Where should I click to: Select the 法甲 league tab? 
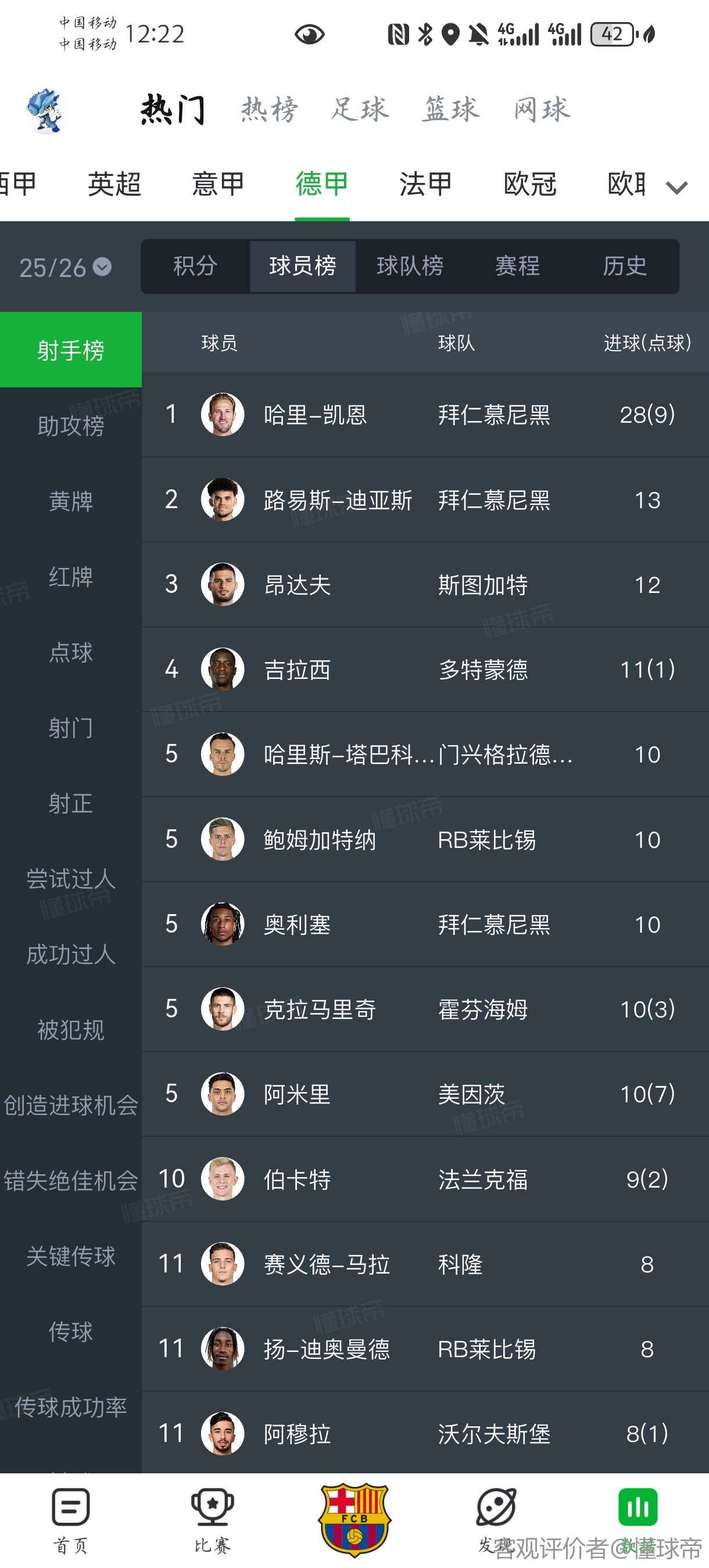pos(426,184)
